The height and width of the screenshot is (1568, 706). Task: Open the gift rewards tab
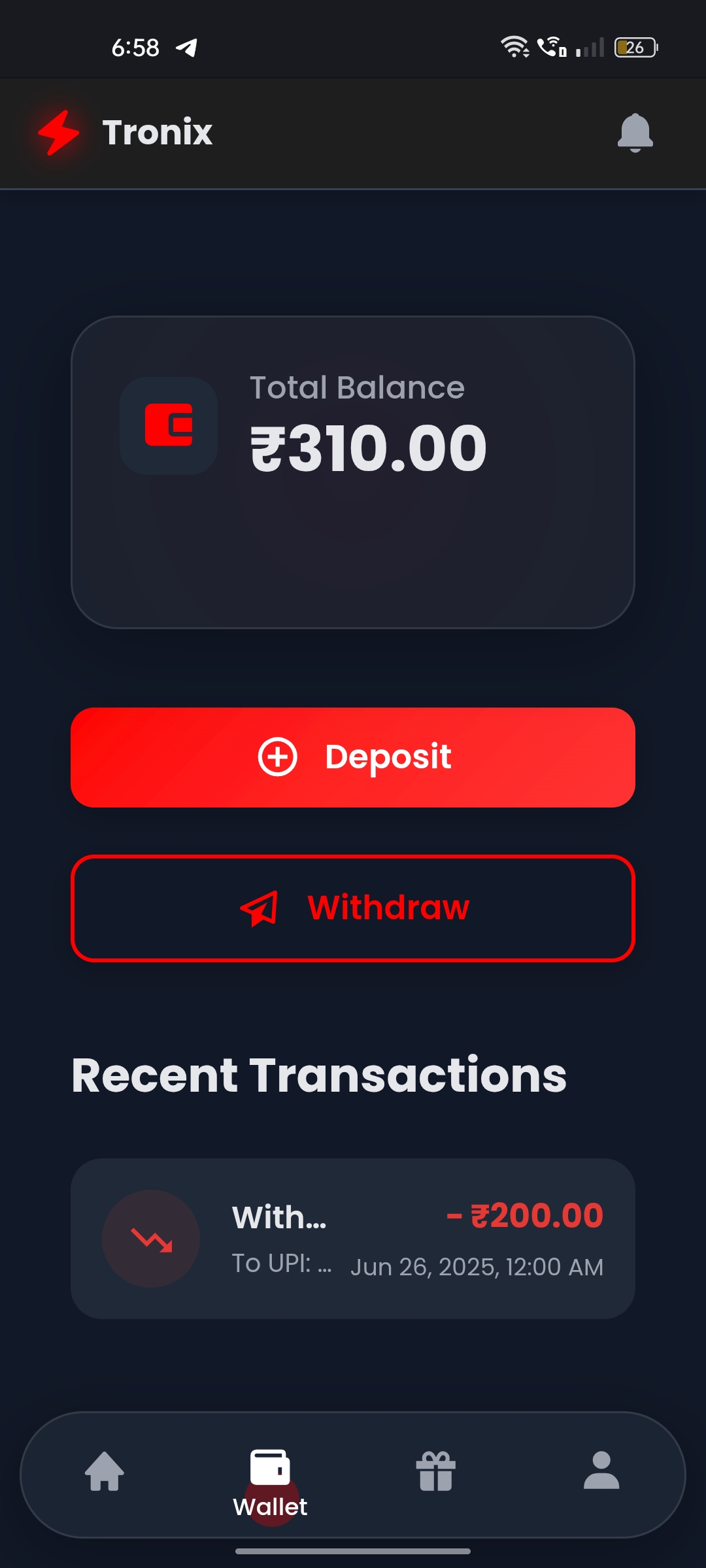pos(435,1472)
